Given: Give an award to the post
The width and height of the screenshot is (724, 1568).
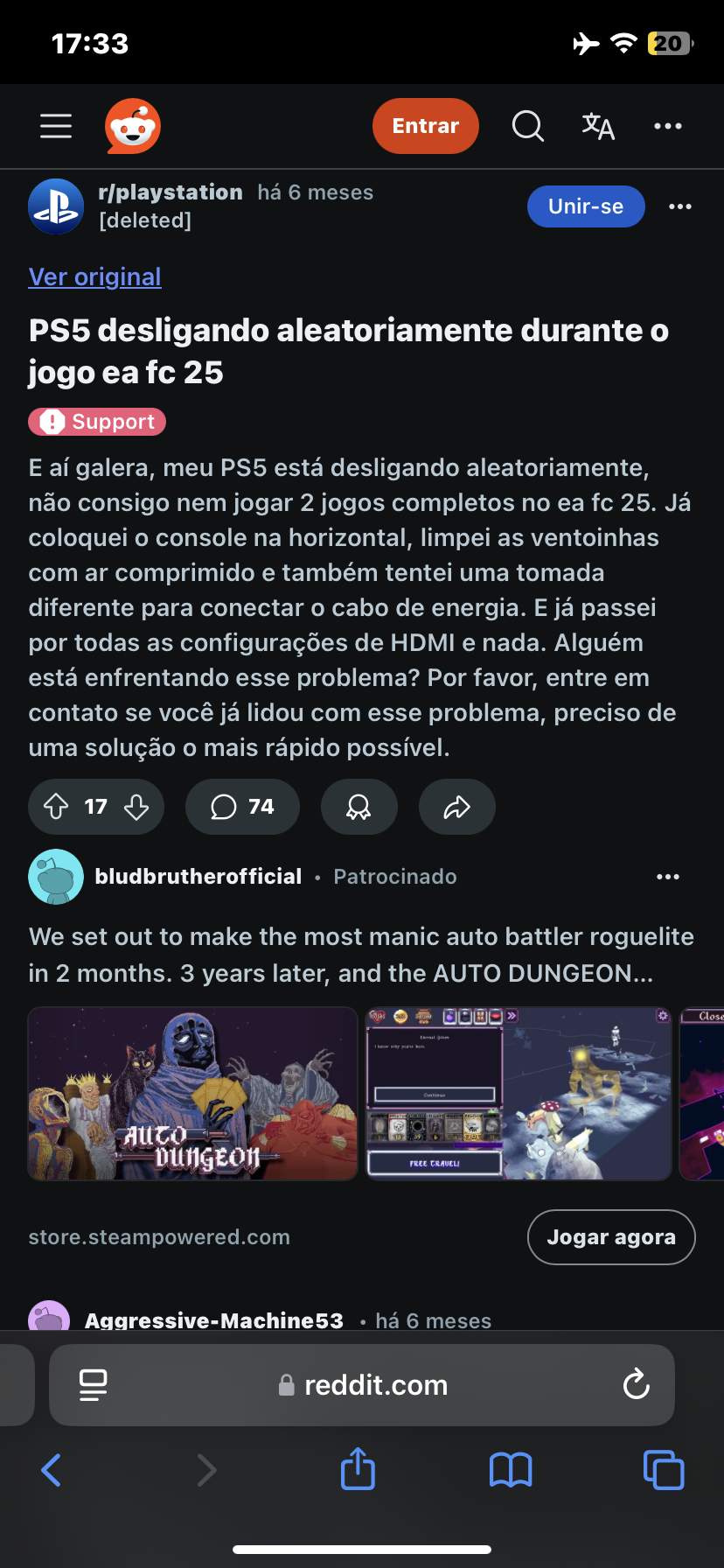Looking at the screenshot, I should (x=359, y=807).
